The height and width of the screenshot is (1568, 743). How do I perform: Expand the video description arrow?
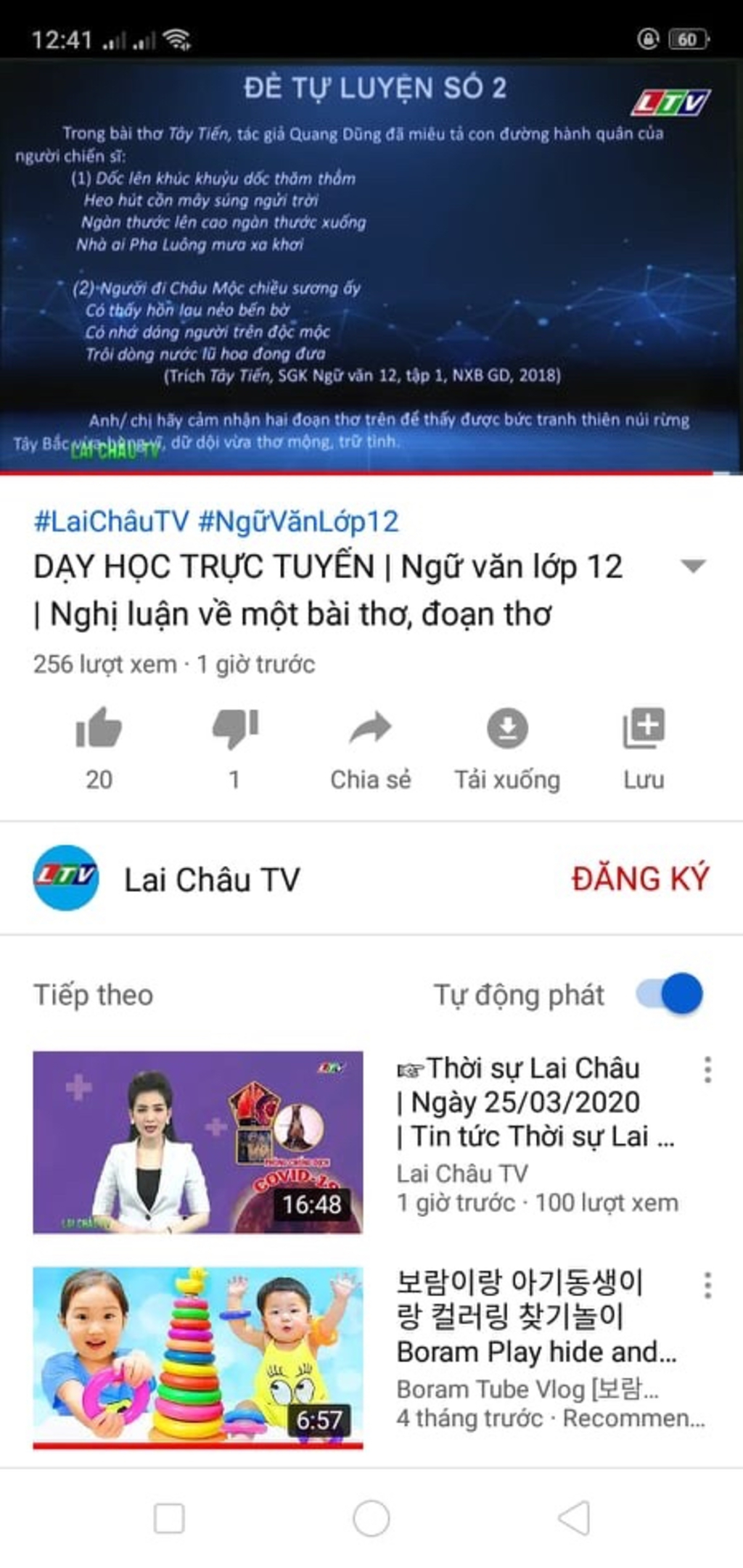pos(694,566)
